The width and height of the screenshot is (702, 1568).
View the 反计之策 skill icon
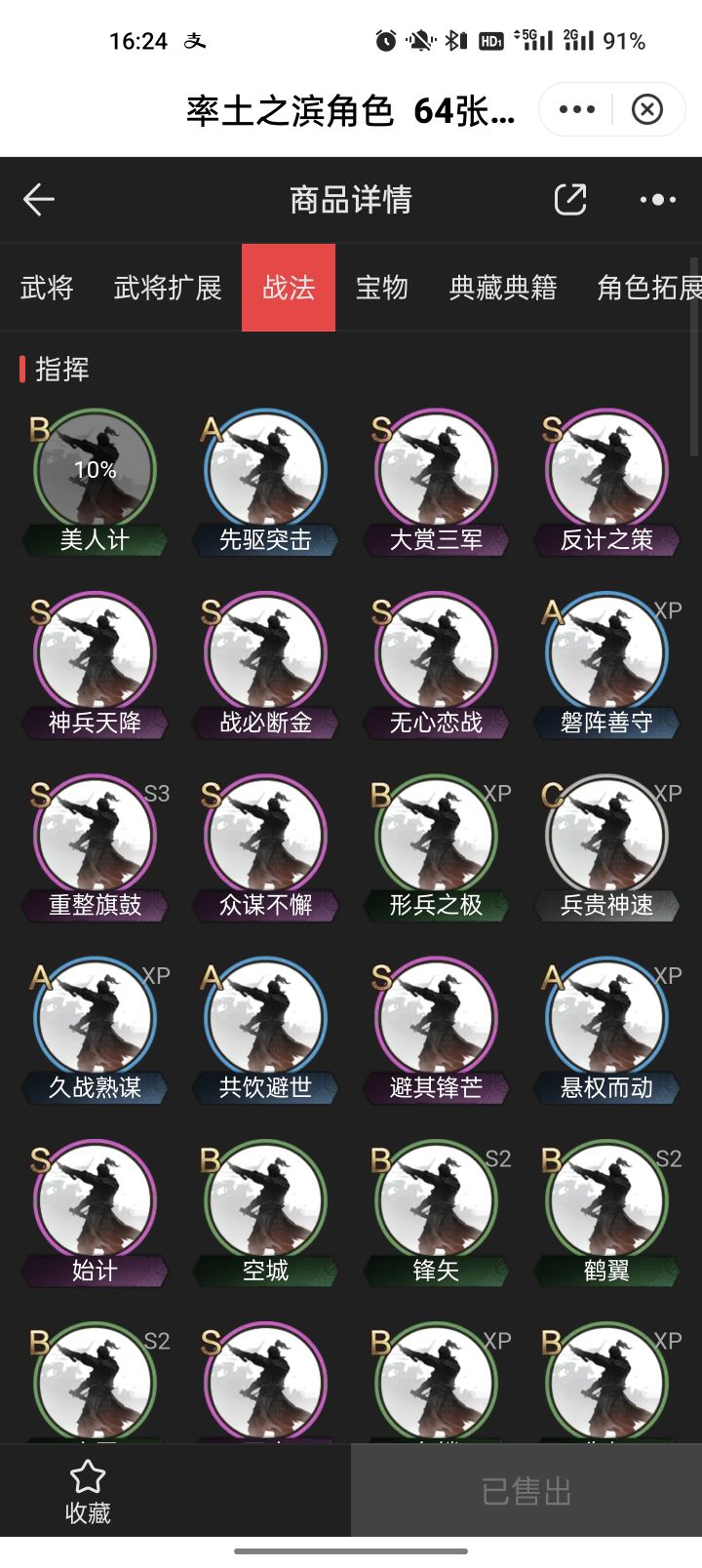tap(606, 469)
